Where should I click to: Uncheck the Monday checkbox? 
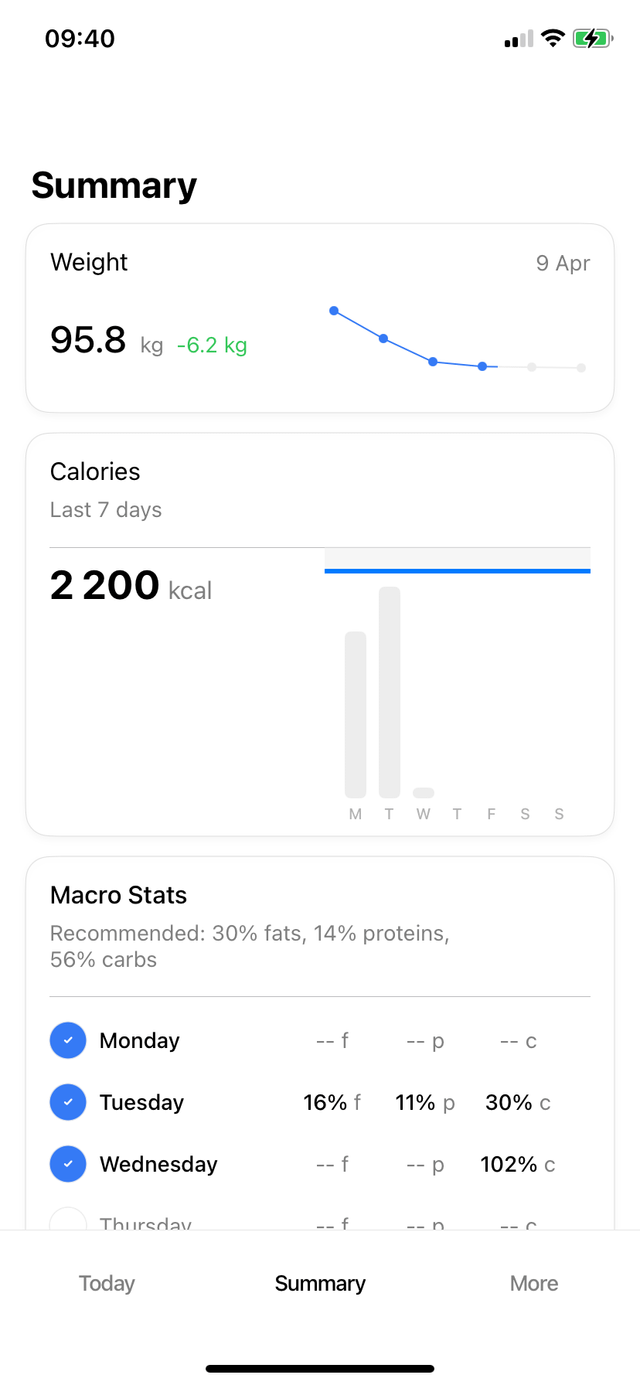[x=68, y=1041]
